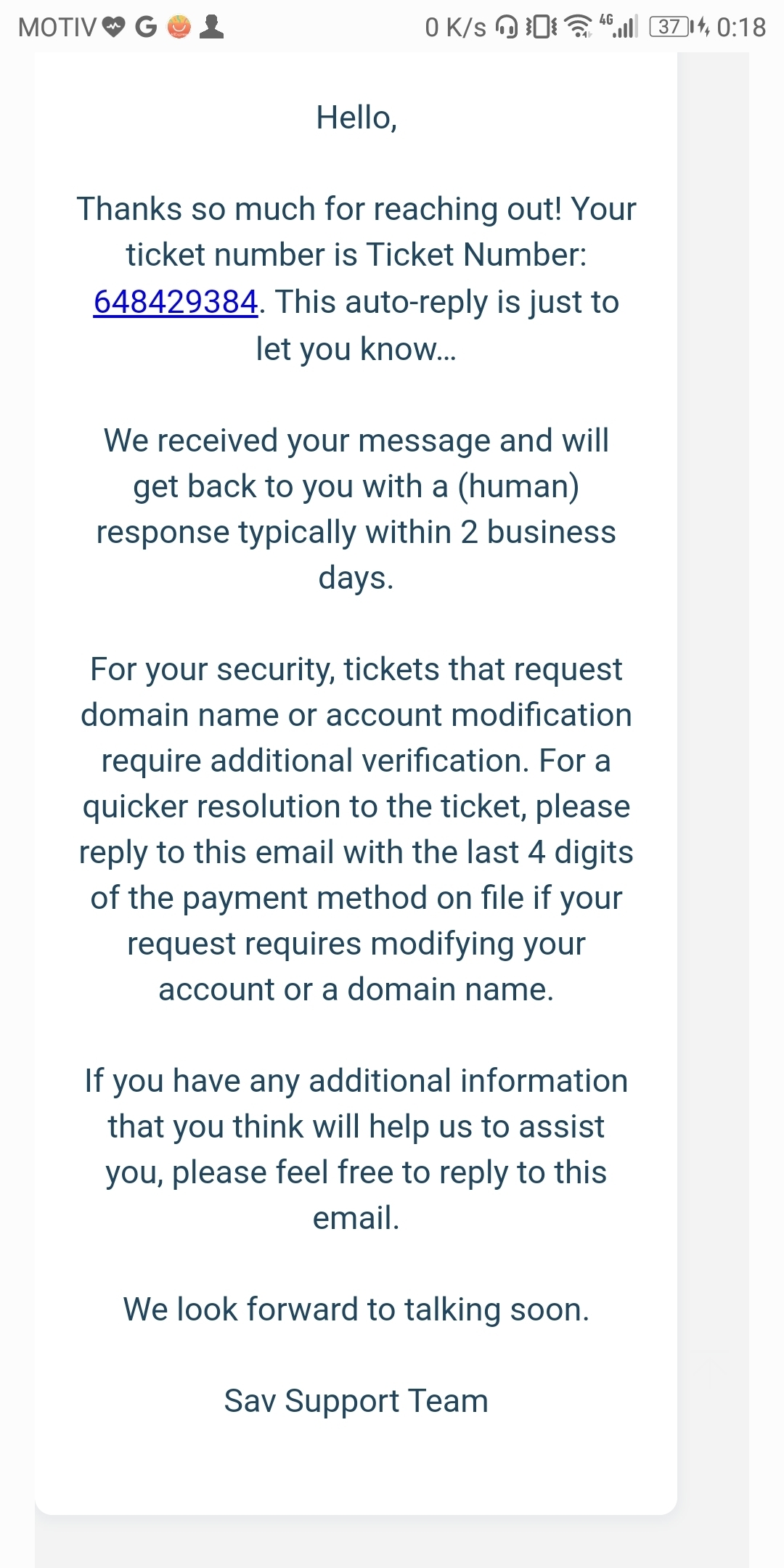
Task: Open the ticket number 648429384 link
Action: [x=176, y=302]
